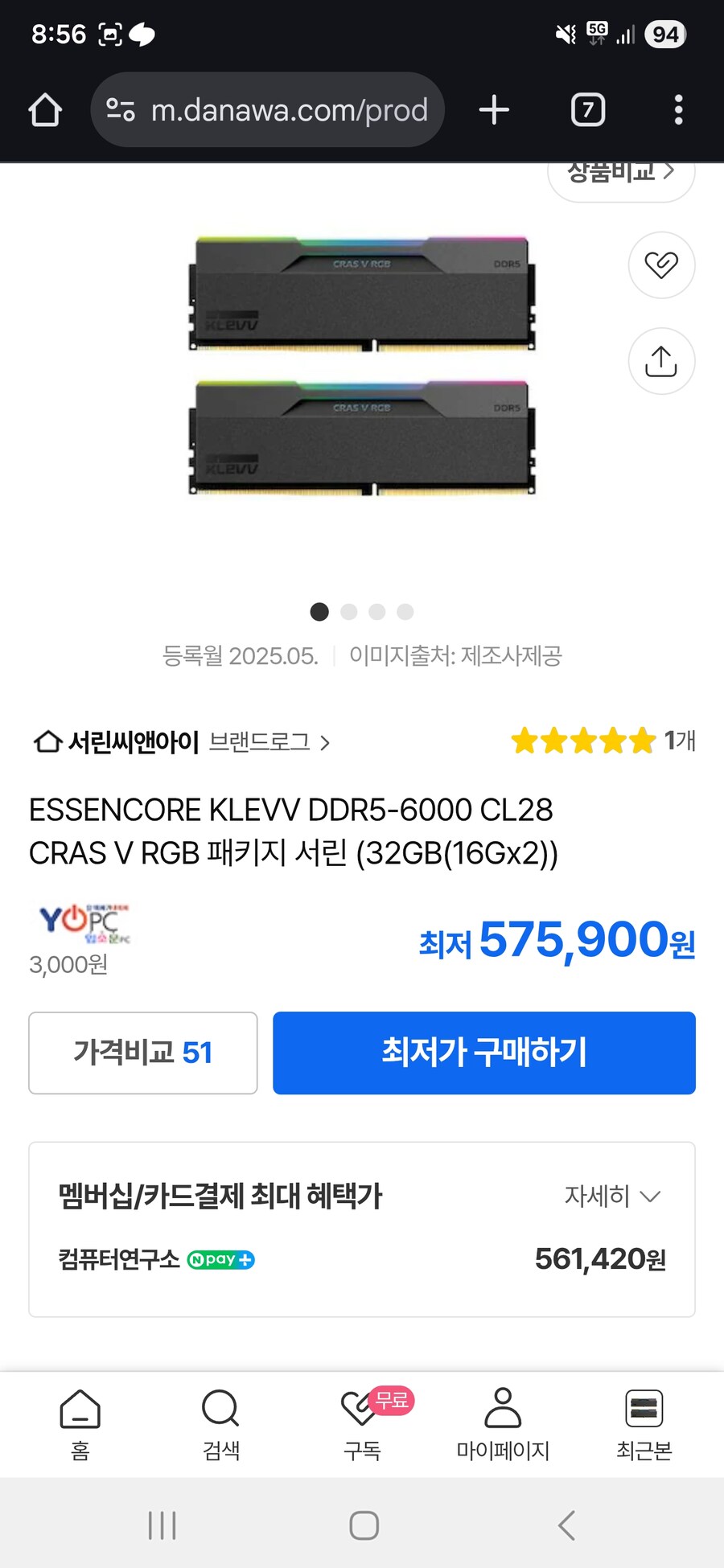Tap 최저가 구매하기 to buy at lowest price

coord(483,1053)
